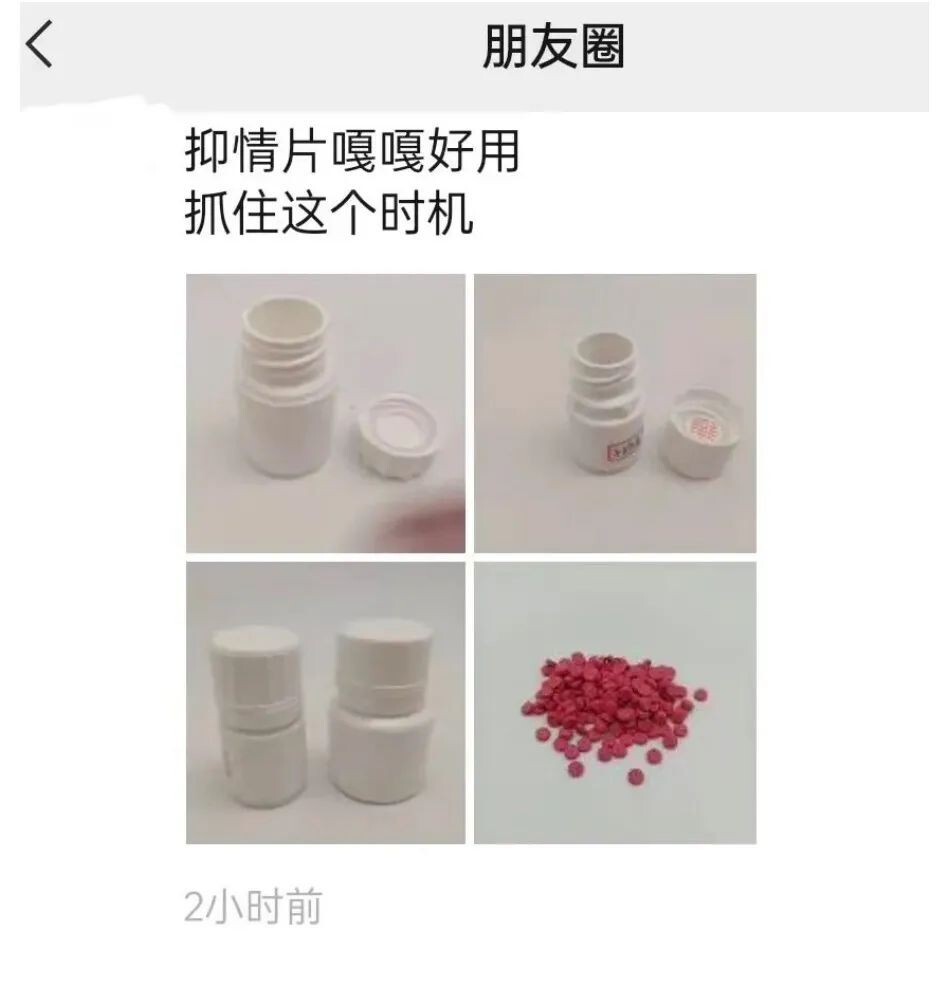Select the rightmost closed bottle in the third photo
The height and width of the screenshot is (993, 948).
pyautogui.click(x=385, y=710)
